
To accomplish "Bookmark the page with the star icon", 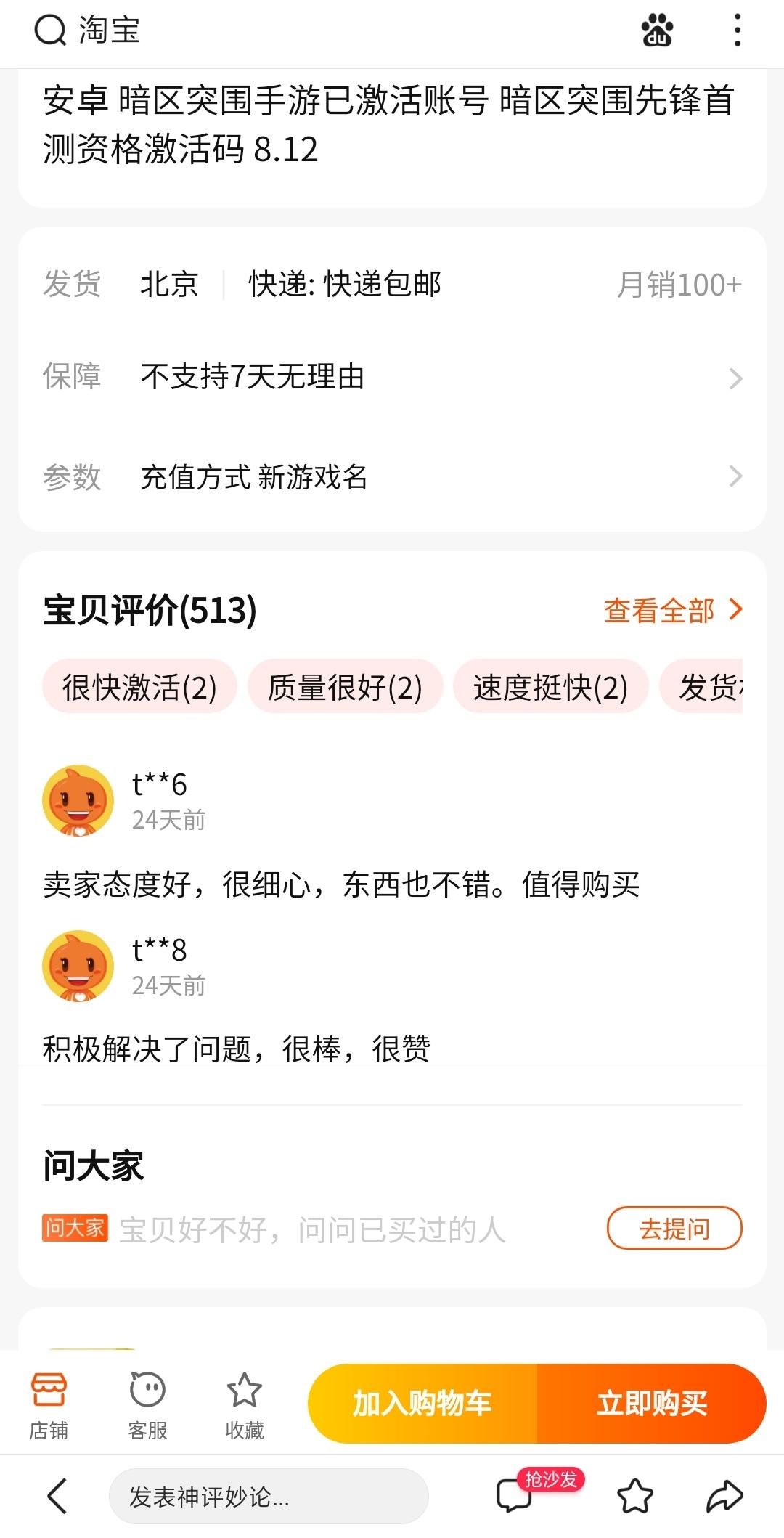I will (x=634, y=1496).
